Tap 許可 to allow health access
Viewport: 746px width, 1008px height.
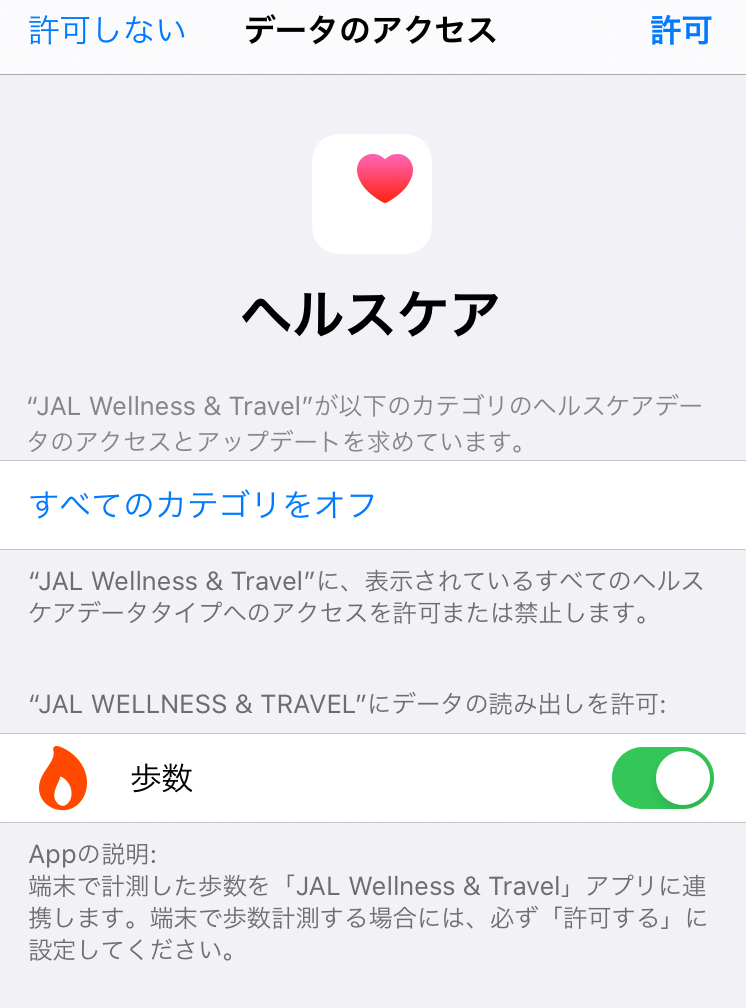click(681, 31)
